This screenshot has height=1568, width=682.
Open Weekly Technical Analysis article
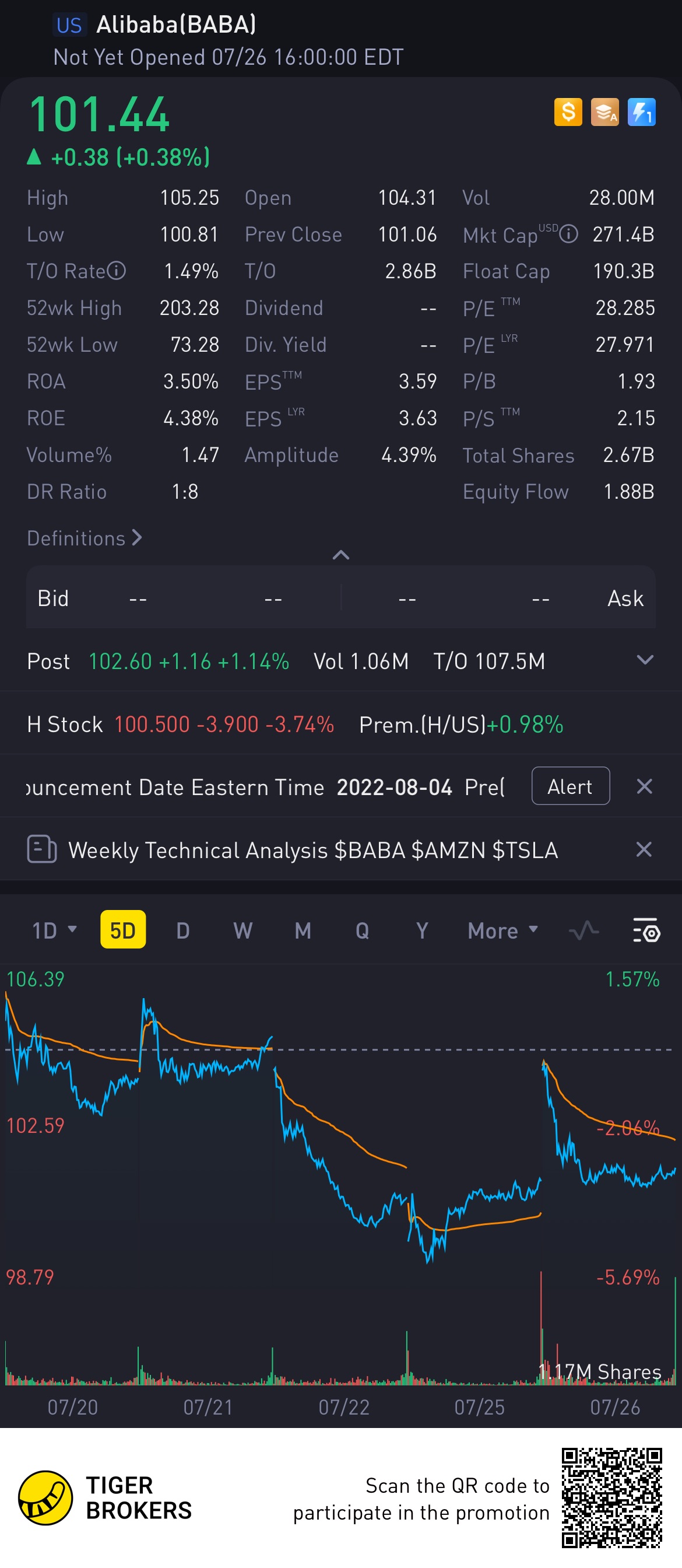[312, 850]
